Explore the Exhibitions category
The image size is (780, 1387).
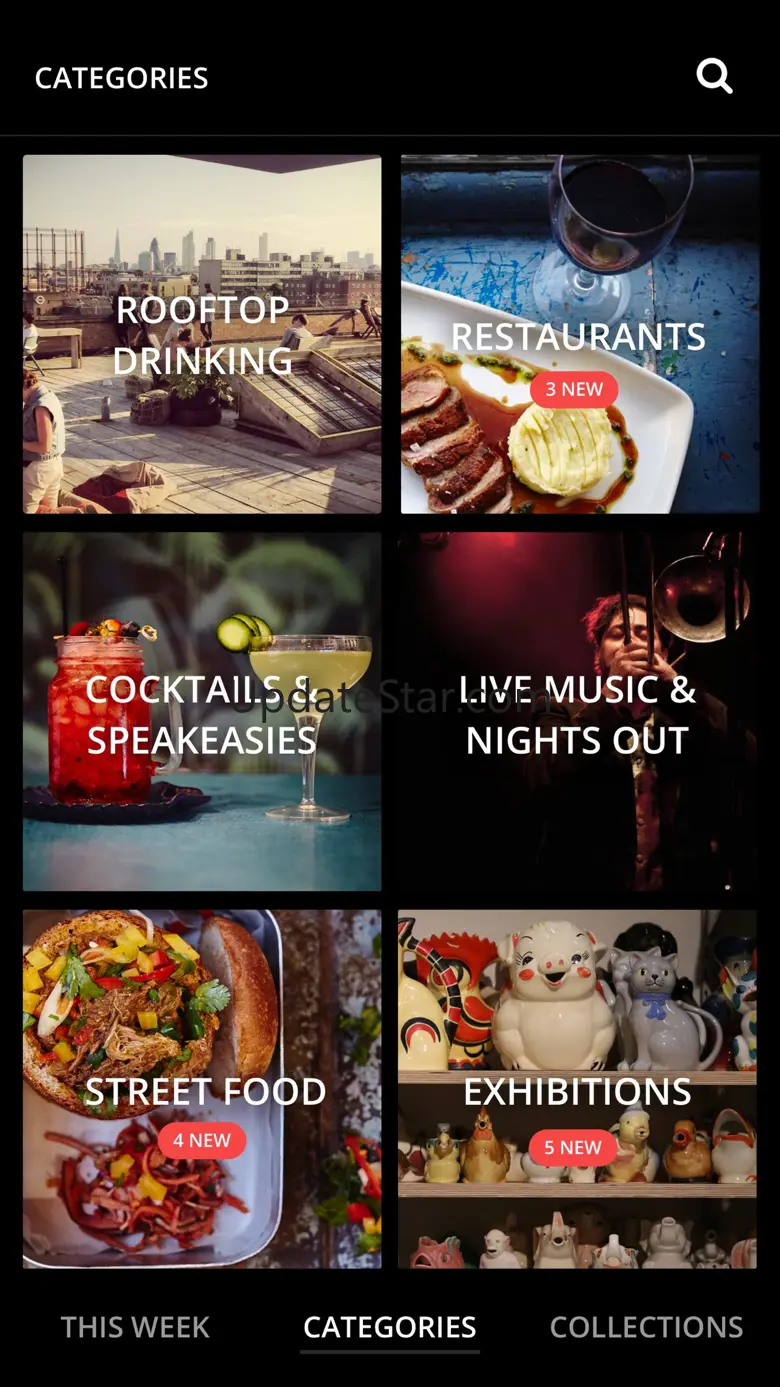(x=578, y=1089)
